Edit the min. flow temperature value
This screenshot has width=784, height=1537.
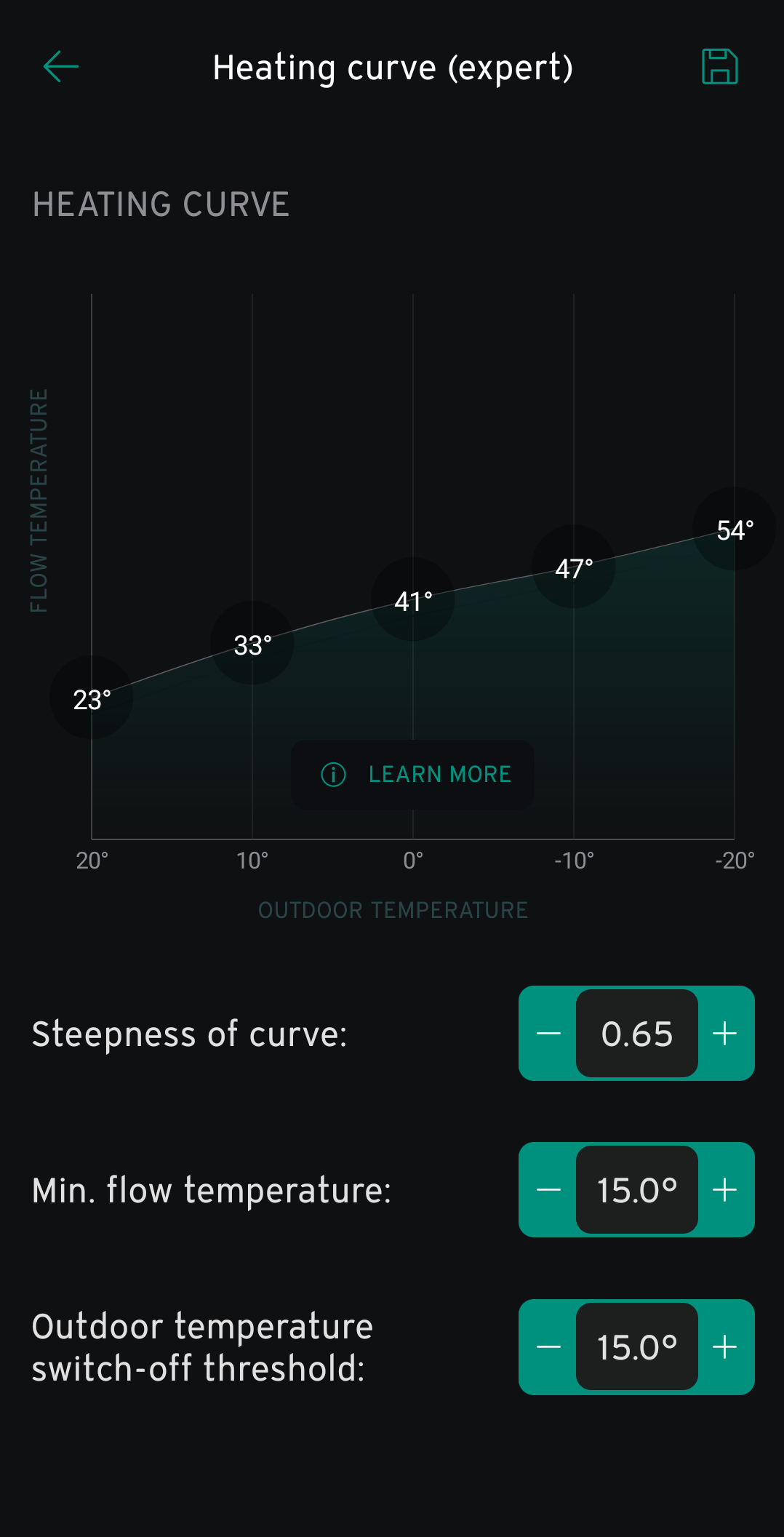tap(637, 1190)
